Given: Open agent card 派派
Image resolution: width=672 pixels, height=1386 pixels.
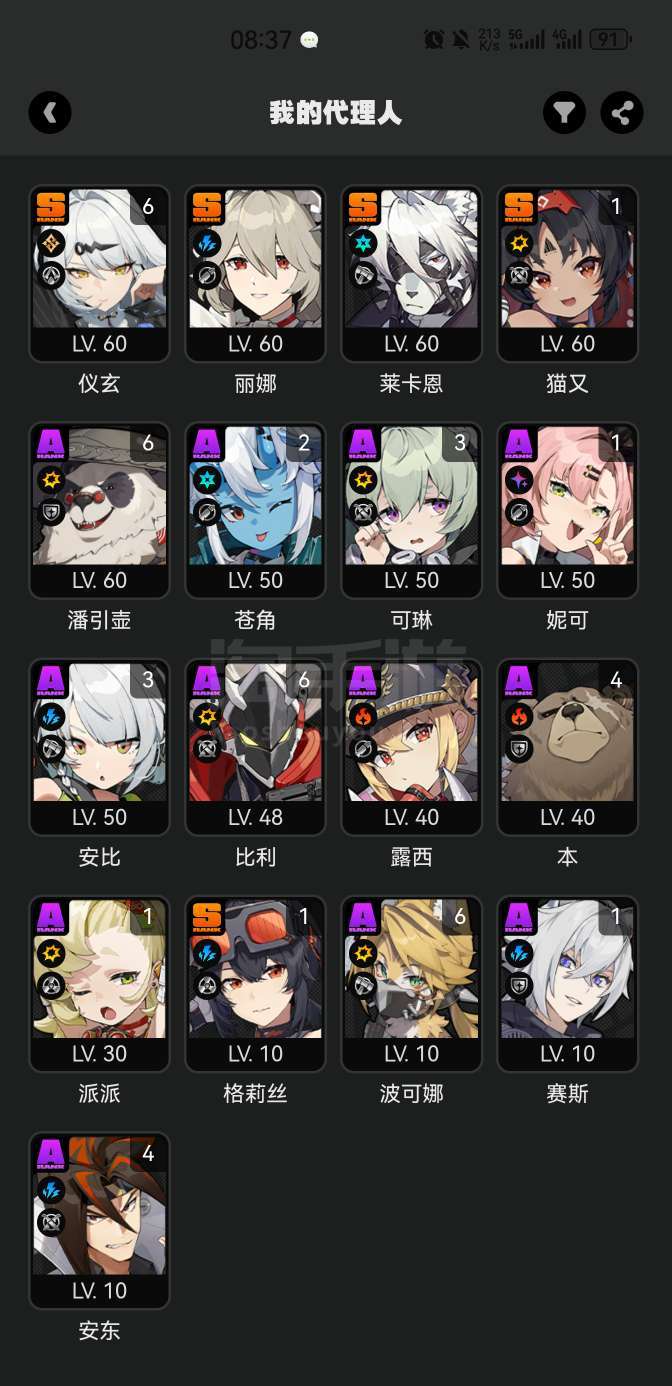Looking at the screenshot, I should 99,985.
